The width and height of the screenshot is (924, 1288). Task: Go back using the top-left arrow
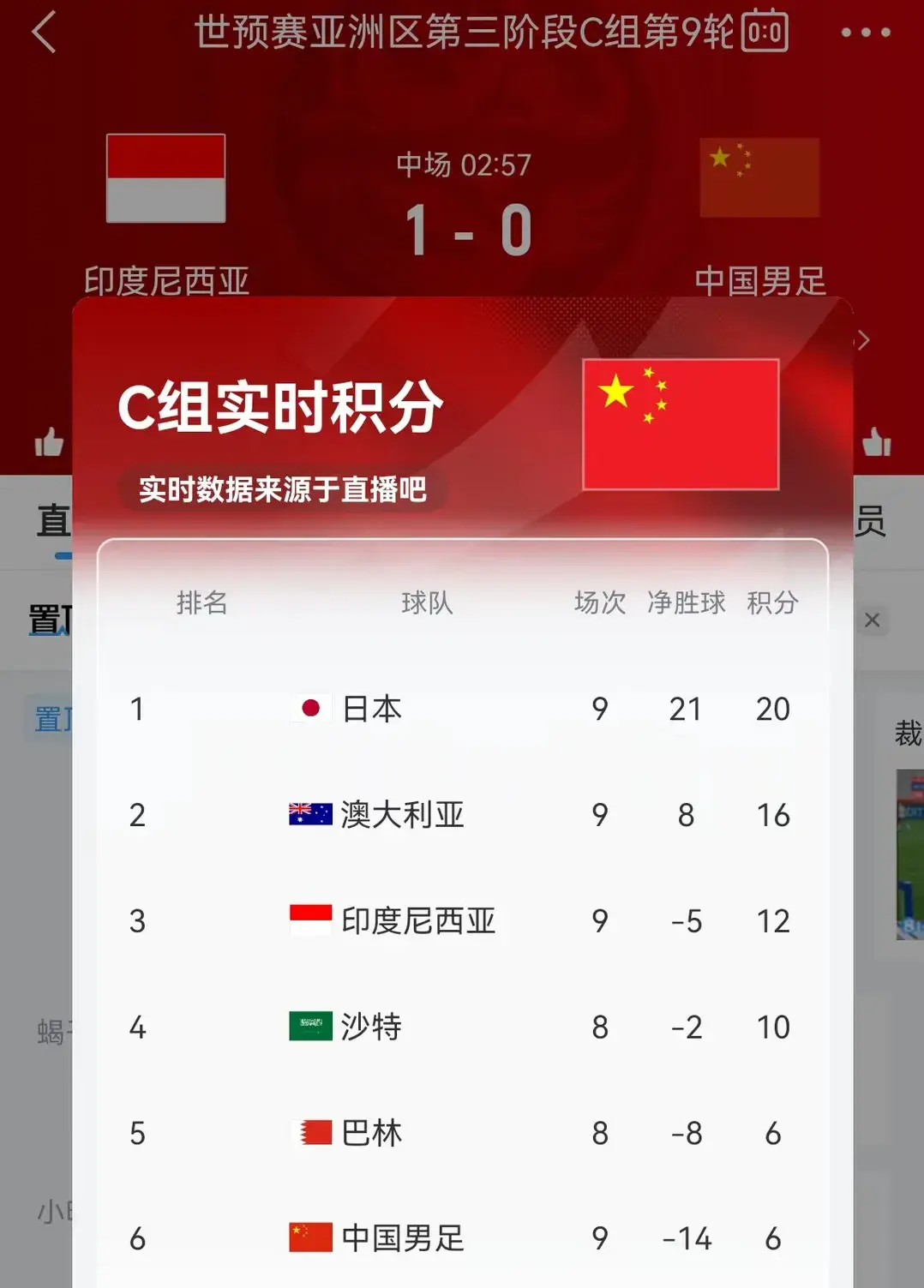[45, 33]
